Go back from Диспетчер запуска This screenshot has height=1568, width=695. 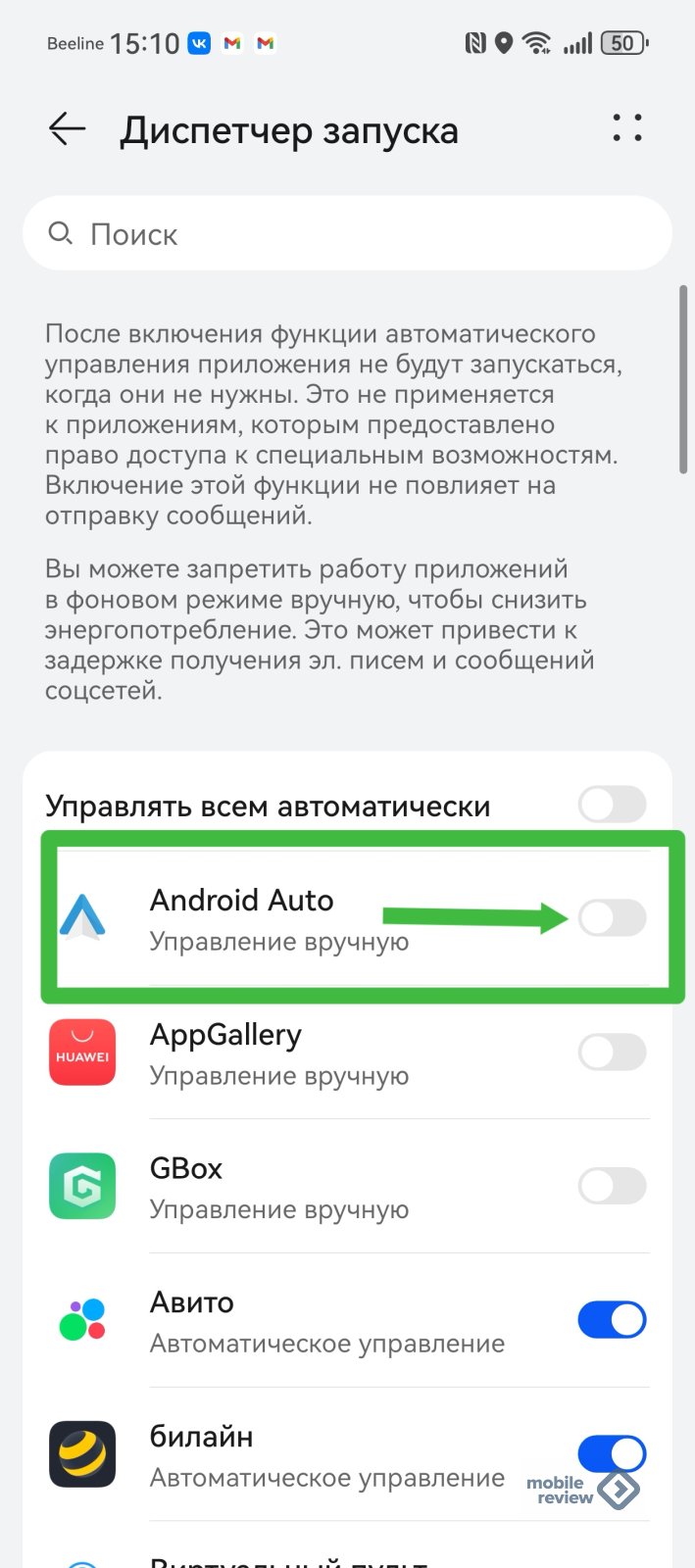point(67,129)
